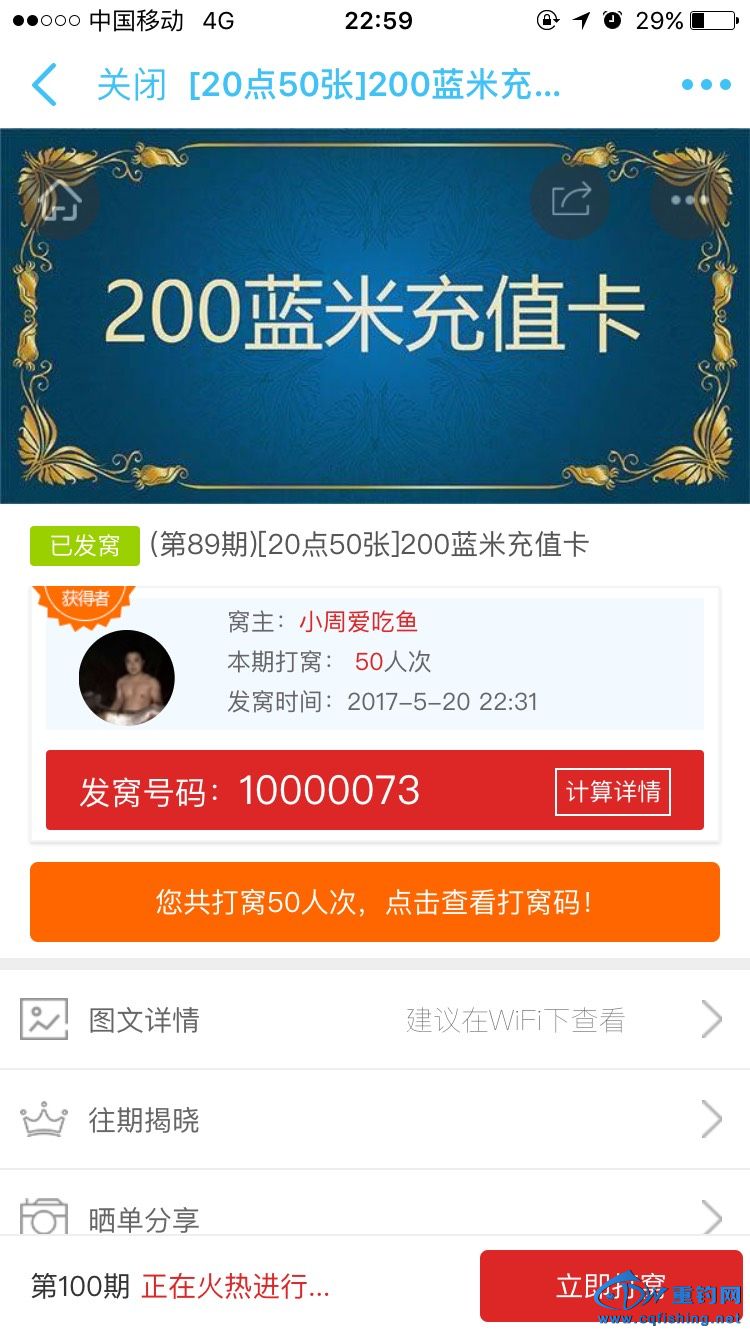
Task: Share via the banner share icon
Action: click(x=570, y=200)
